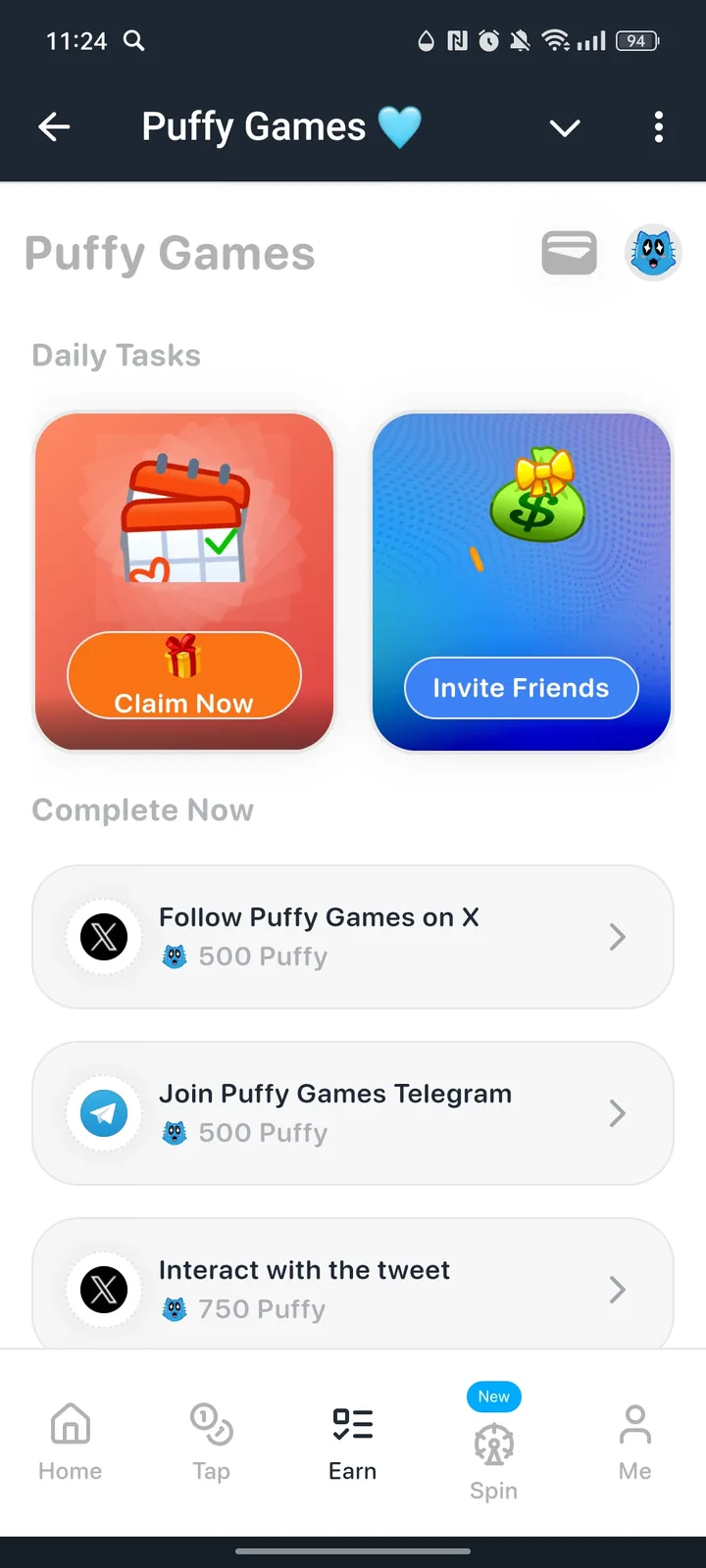The height and width of the screenshot is (1568, 706).
Task: Expand the Puffy Games title dropdown chevron
Action: point(565,127)
